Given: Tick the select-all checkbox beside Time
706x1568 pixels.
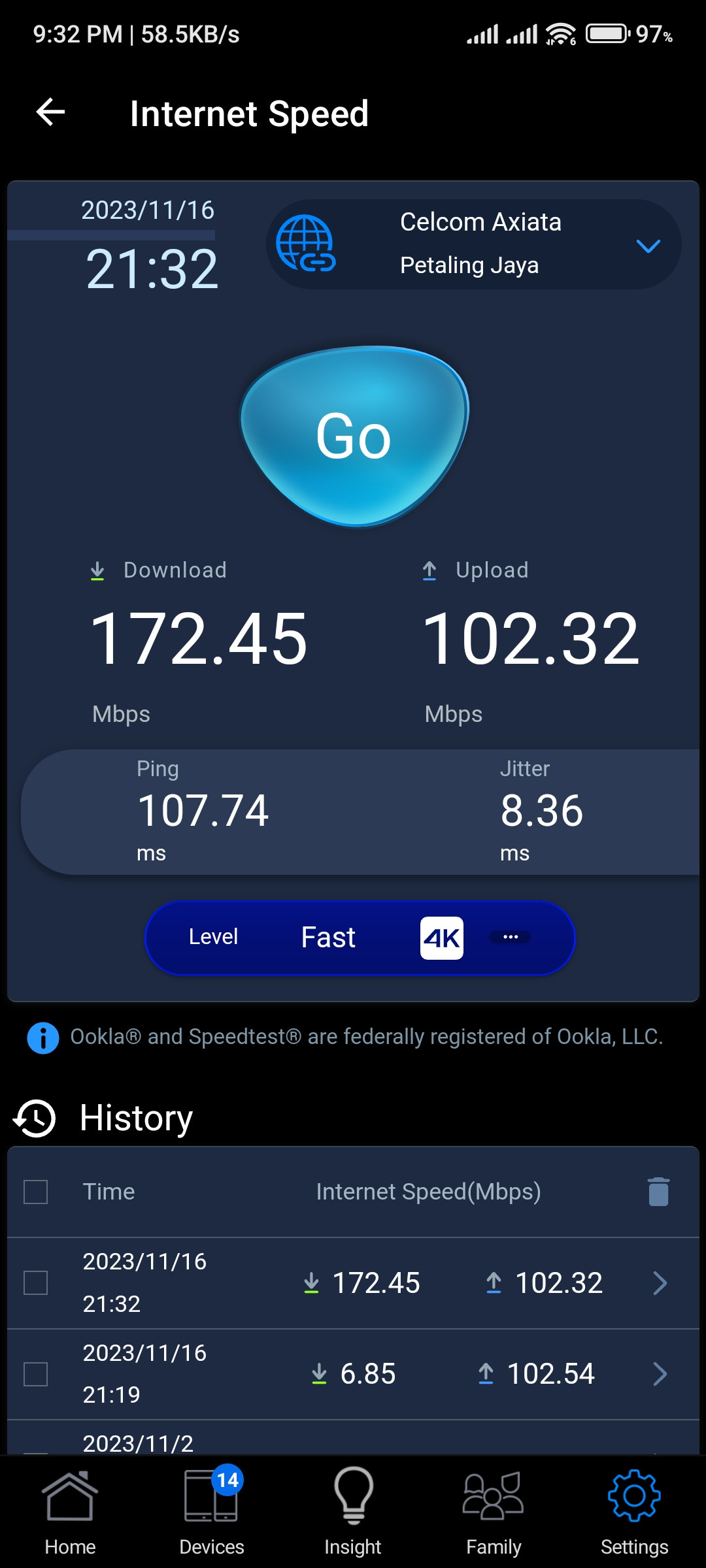Looking at the screenshot, I should click(36, 1192).
